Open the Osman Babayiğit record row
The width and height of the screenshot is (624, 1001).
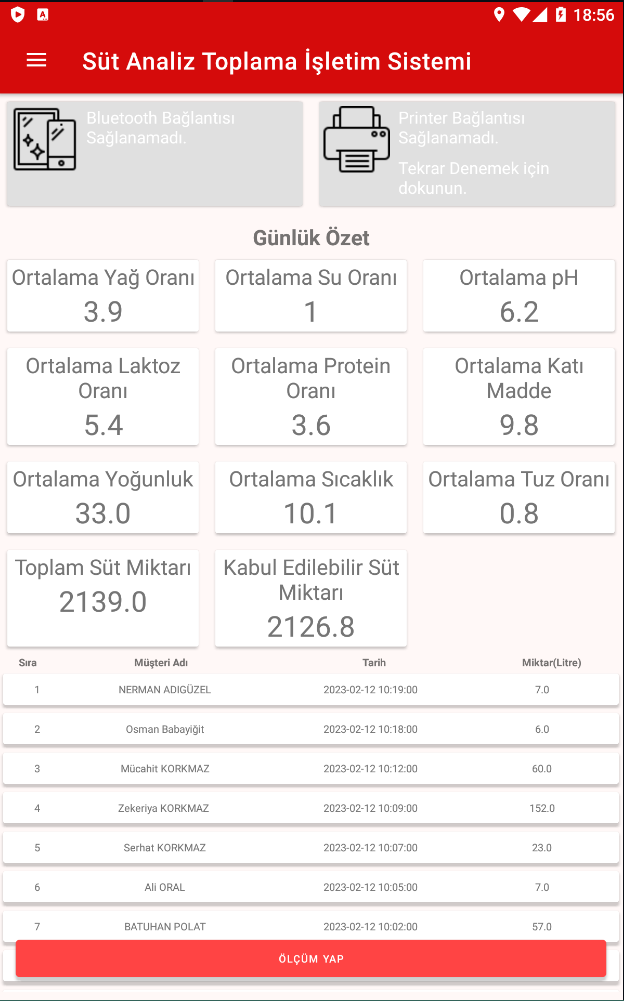(311, 729)
